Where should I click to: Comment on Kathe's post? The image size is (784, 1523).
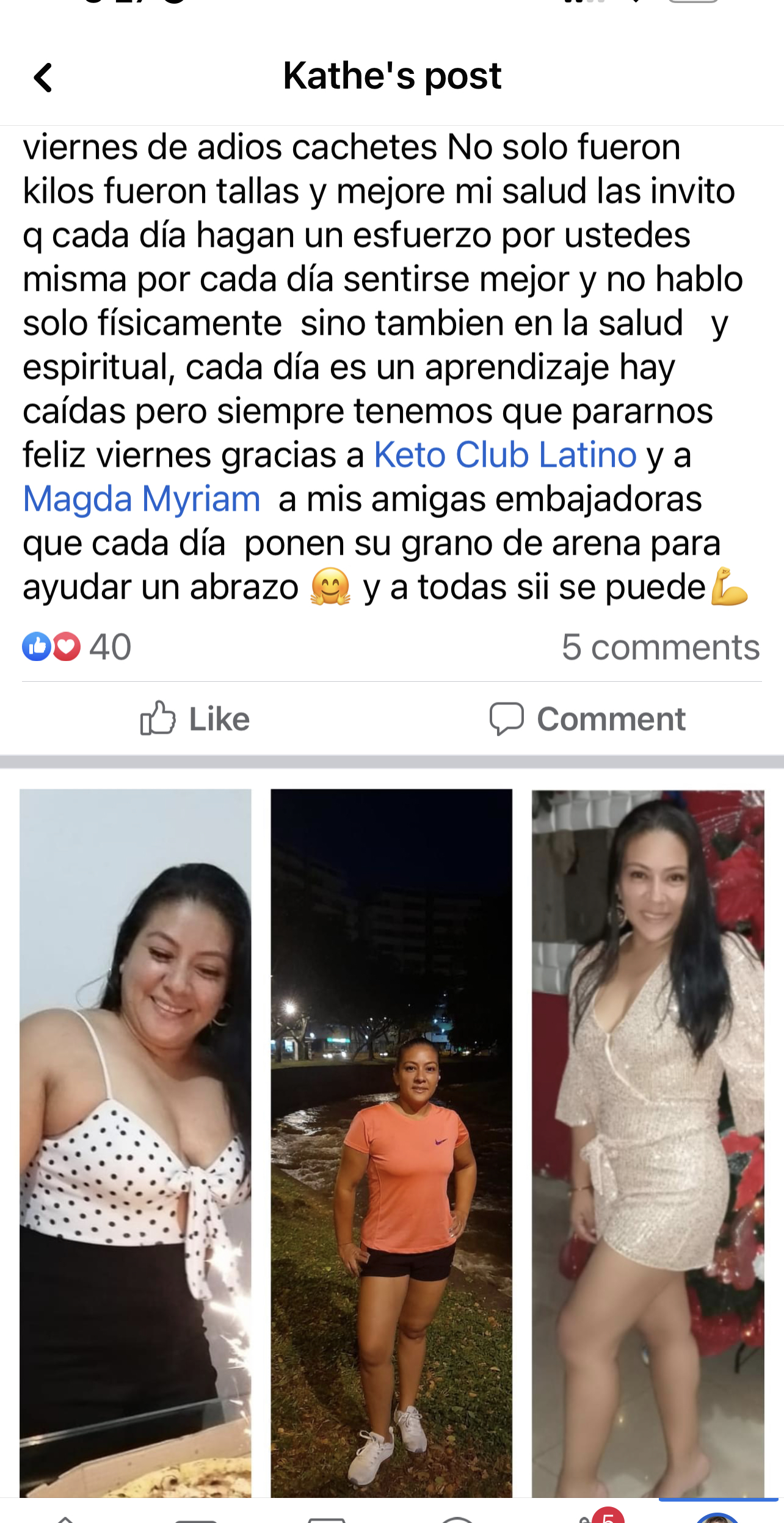587,718
